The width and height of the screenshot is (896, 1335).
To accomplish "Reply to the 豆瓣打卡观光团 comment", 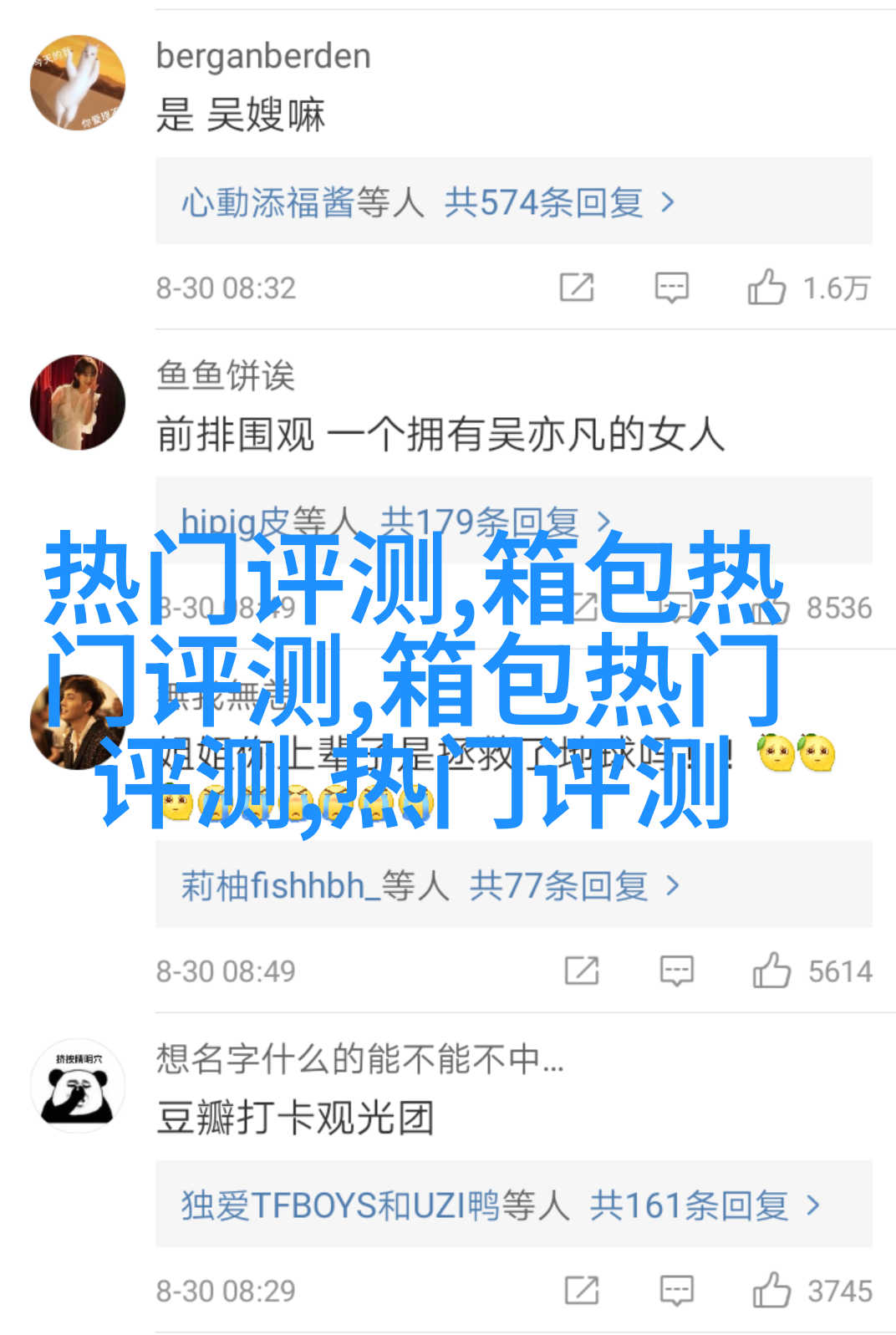I will [x=676, y=1291].
